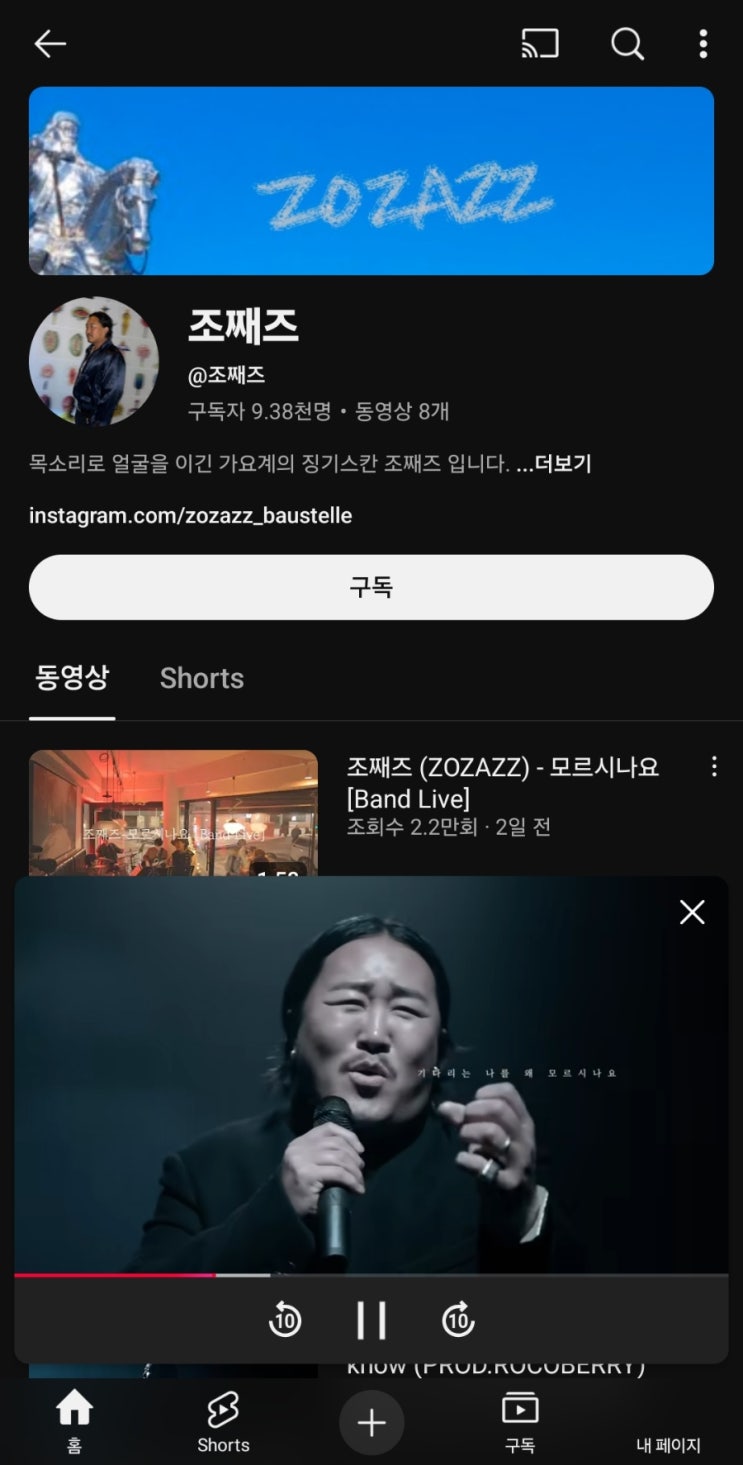Go to the 홈 tab

pos(74,1420)
